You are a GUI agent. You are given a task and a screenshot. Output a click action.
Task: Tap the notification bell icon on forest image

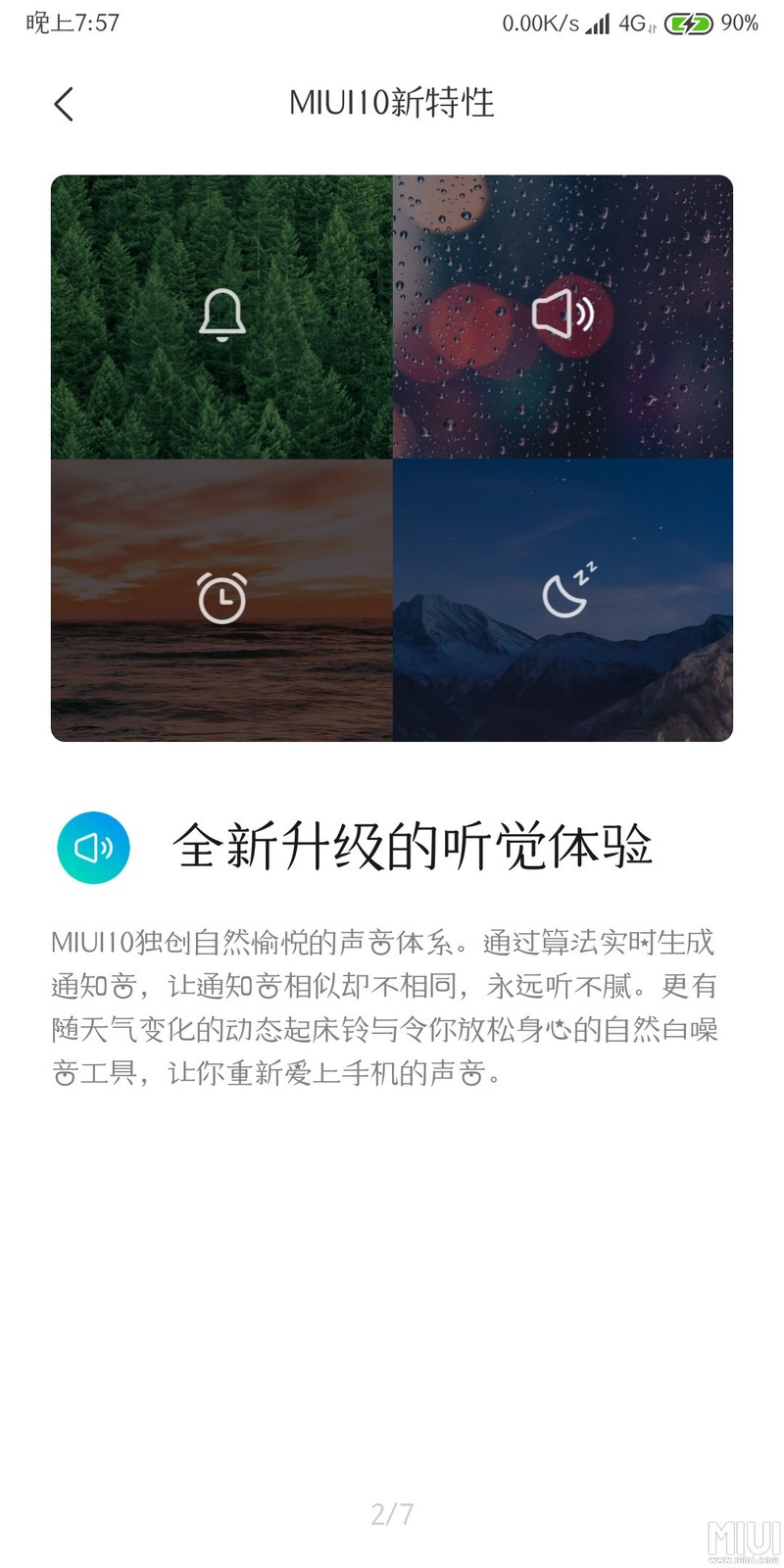[223, 314]
